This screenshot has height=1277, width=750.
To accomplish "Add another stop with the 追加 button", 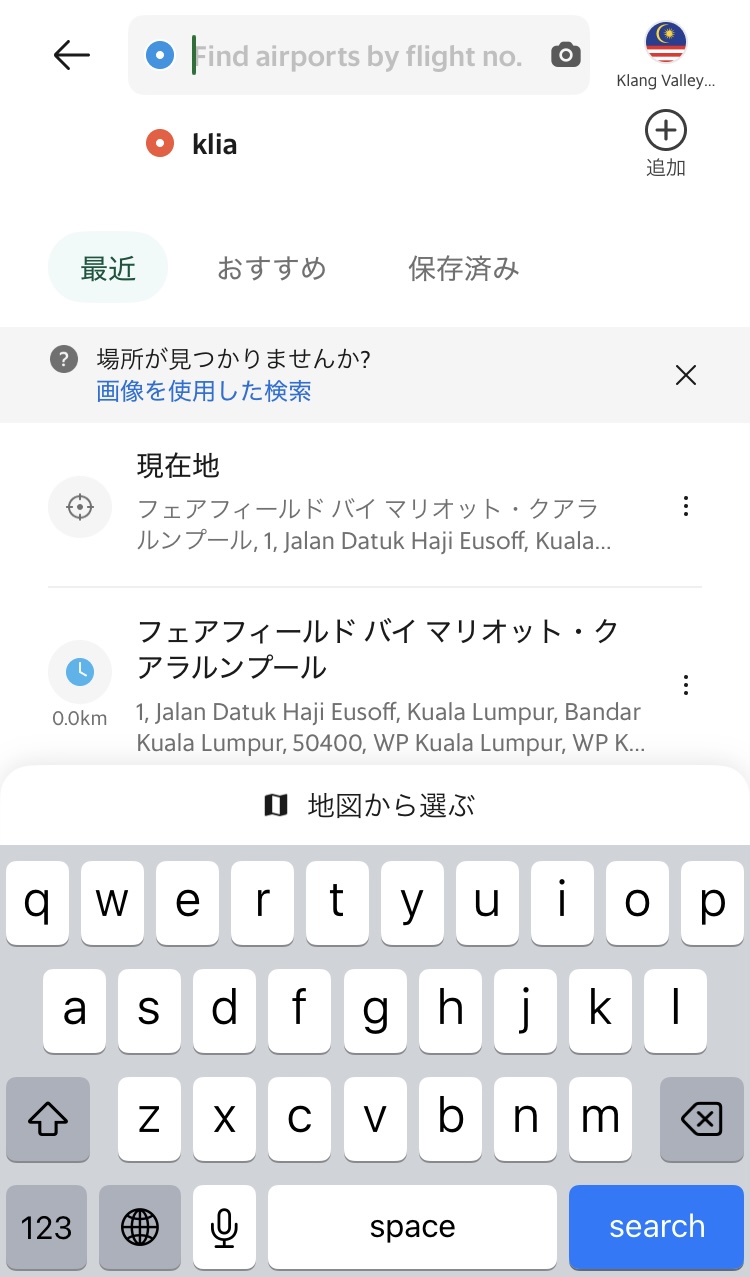I will pyautogui.click(x=666, y=144).
